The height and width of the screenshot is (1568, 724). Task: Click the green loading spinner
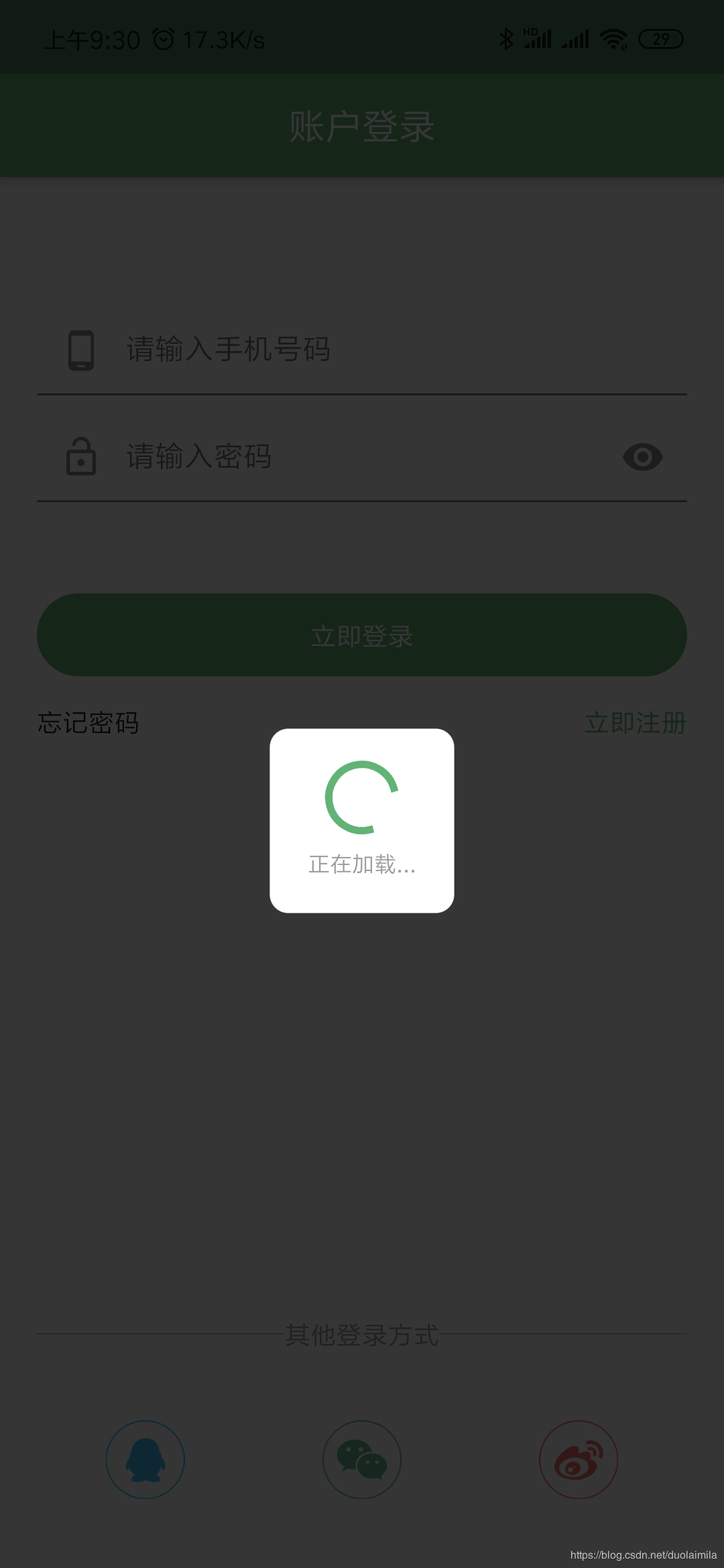point(362,797)
